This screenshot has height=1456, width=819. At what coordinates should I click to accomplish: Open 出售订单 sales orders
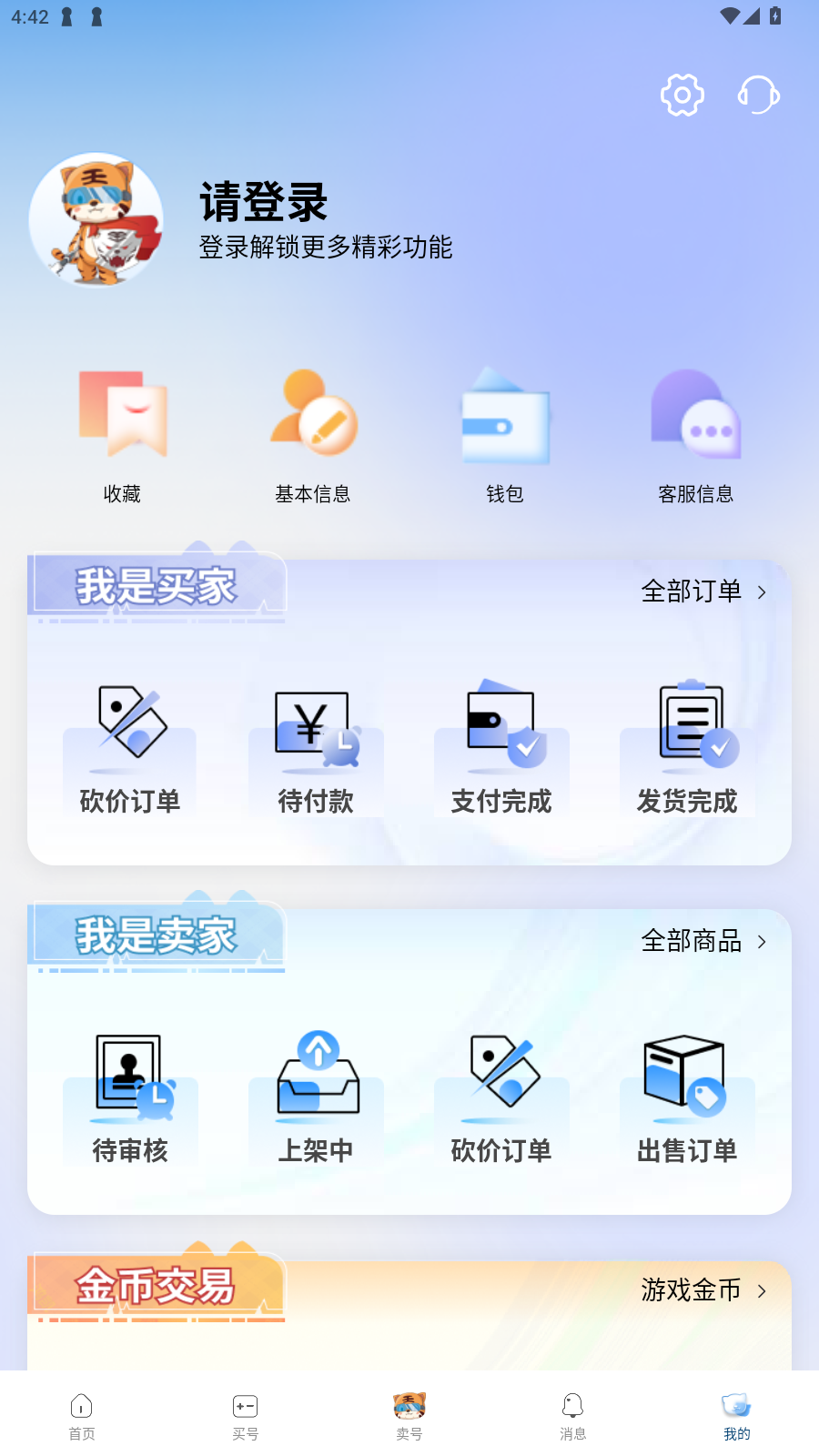tap(687, 1098)
